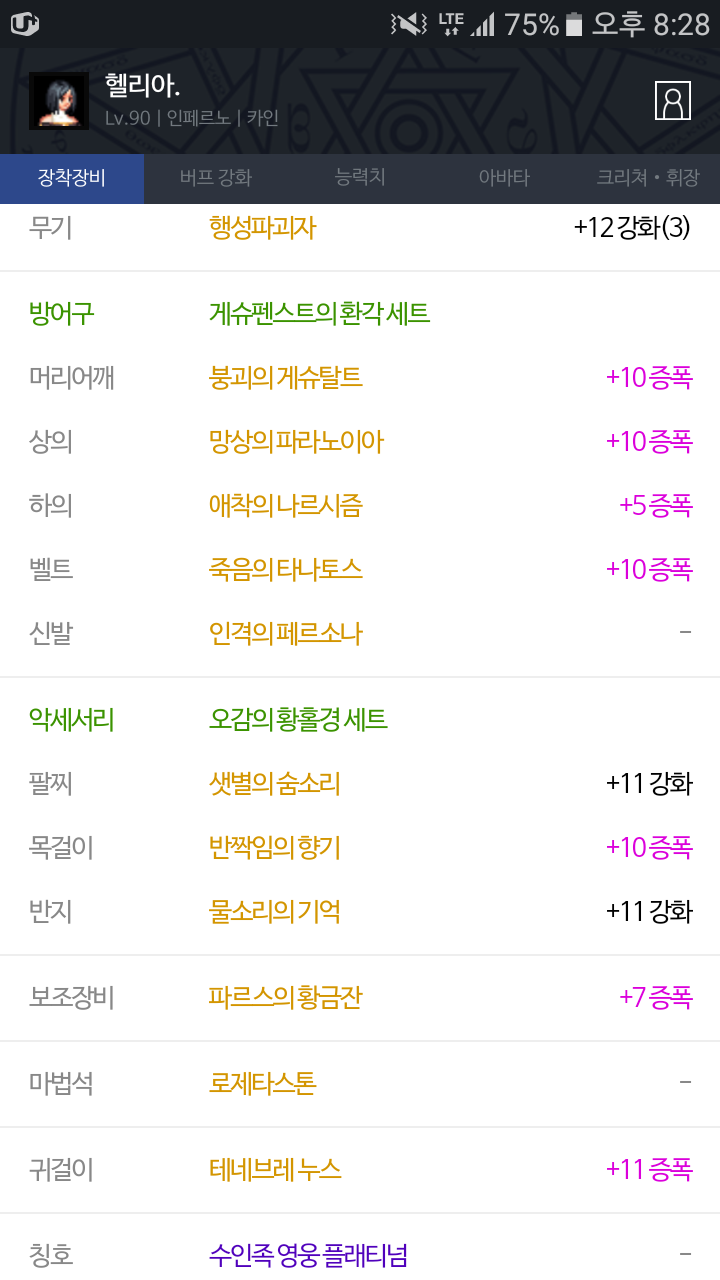720x1280 pixels.
Task: Open shoes item 인격의 페르소나
Action: [x=286, y=634]
